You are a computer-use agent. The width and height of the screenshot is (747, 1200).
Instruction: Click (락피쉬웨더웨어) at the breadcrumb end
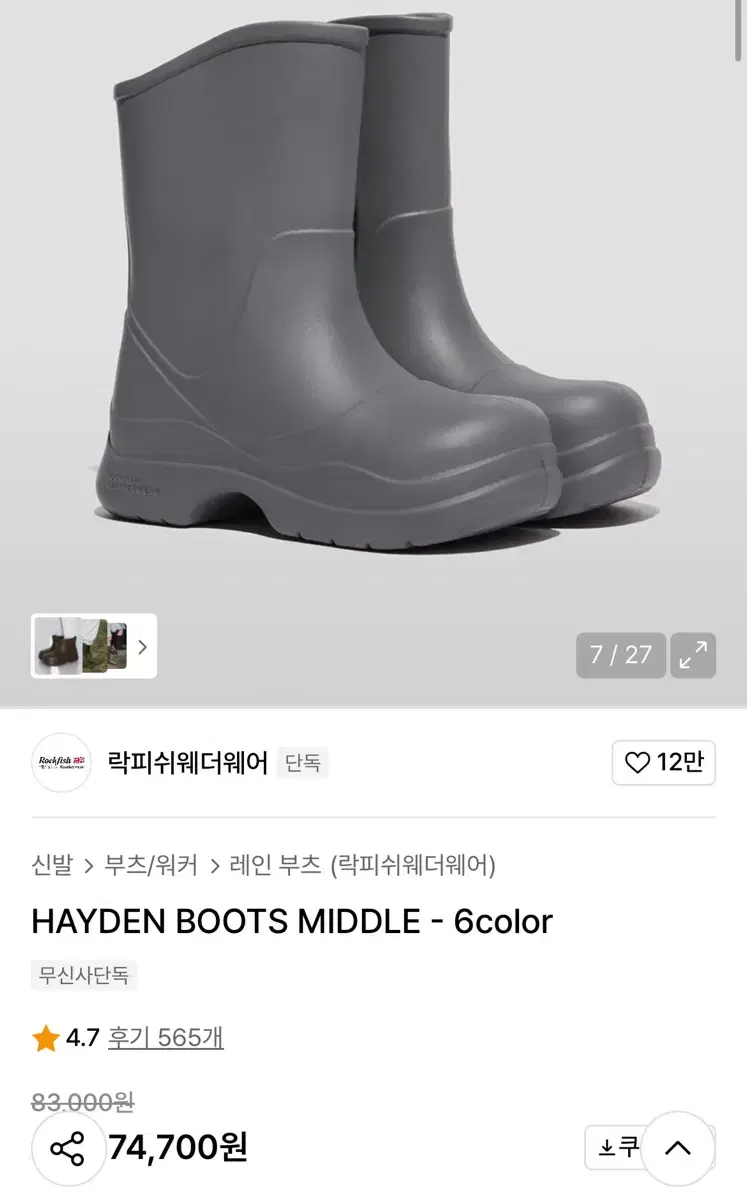(x=410, y=867)
